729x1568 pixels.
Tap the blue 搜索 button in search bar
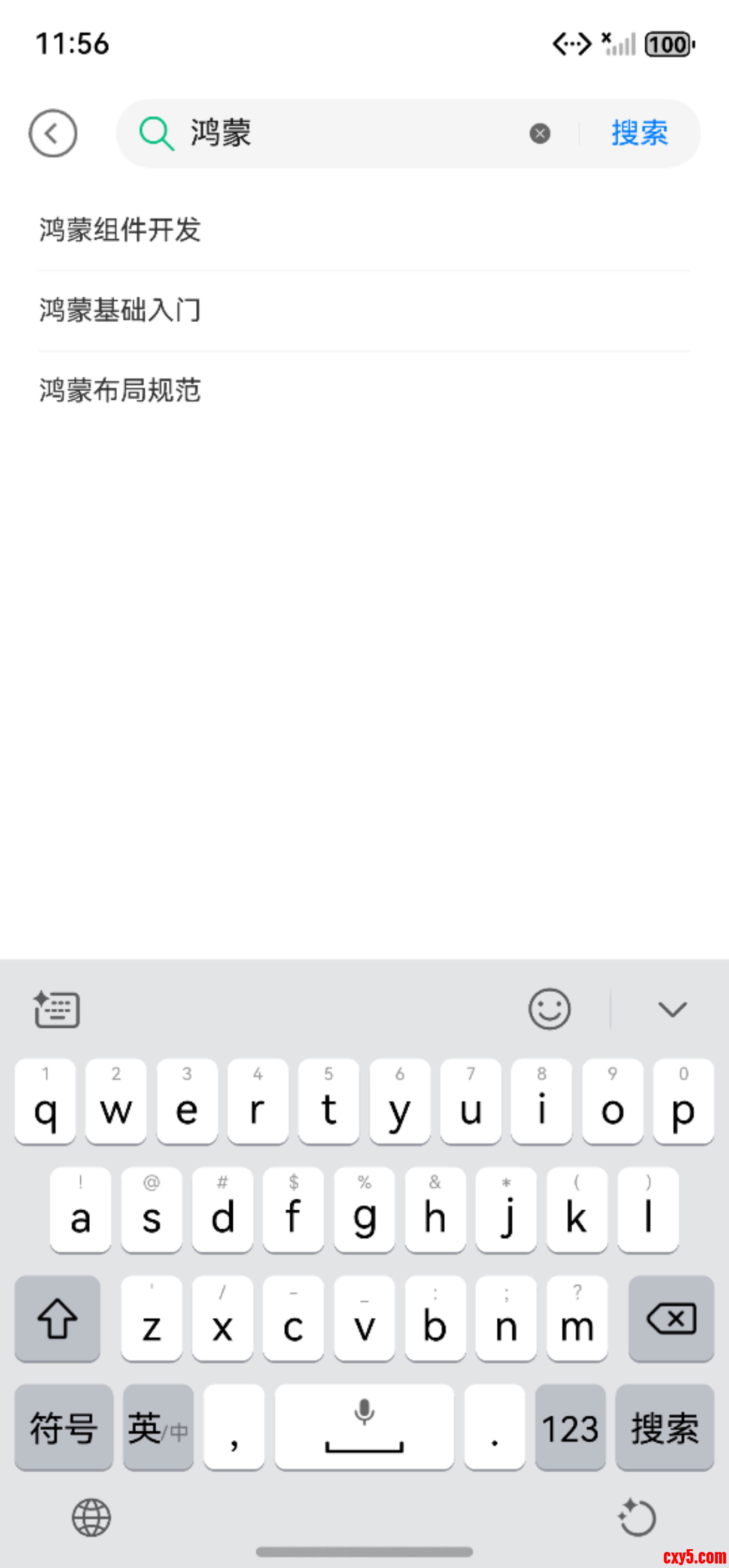[639, 133]
